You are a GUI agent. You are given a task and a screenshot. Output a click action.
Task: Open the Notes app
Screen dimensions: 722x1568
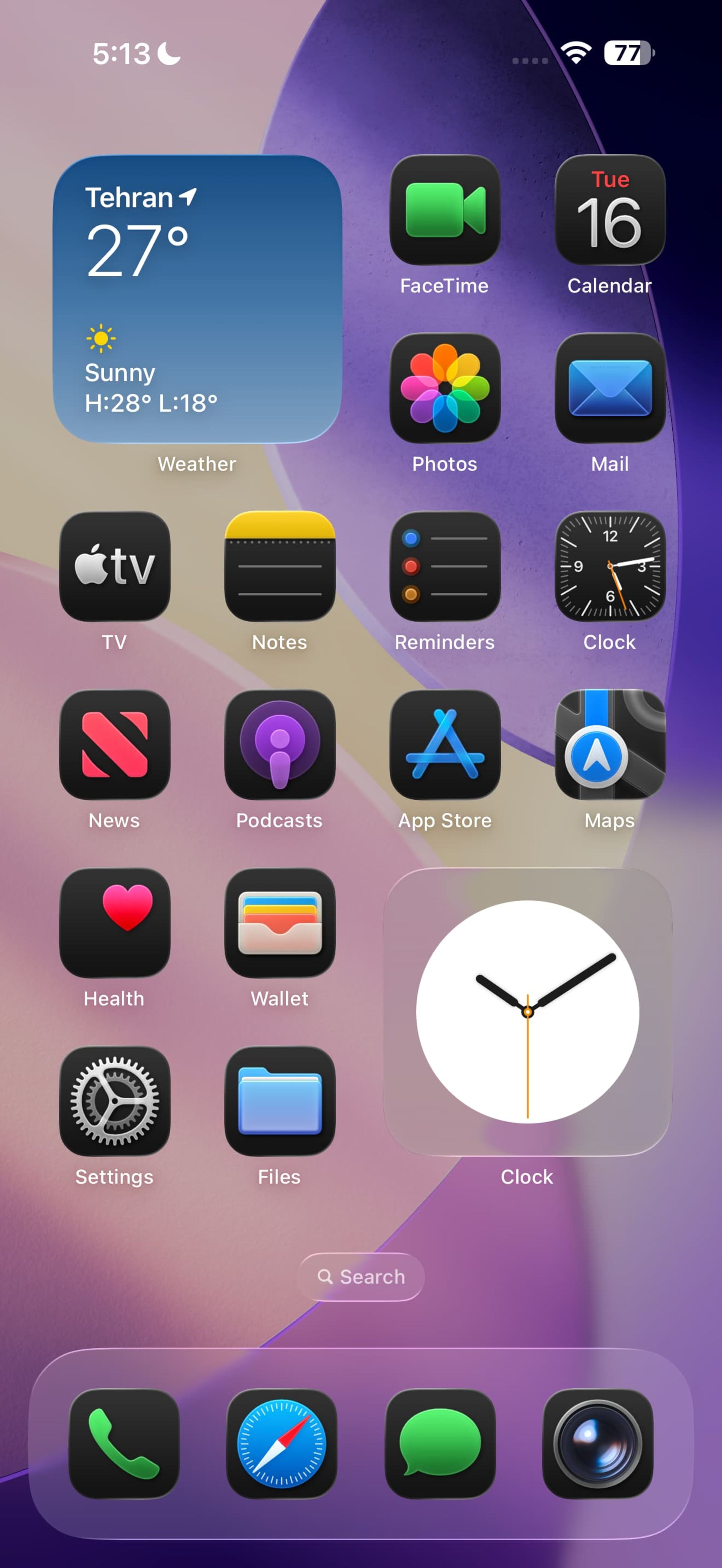(279, 566)
